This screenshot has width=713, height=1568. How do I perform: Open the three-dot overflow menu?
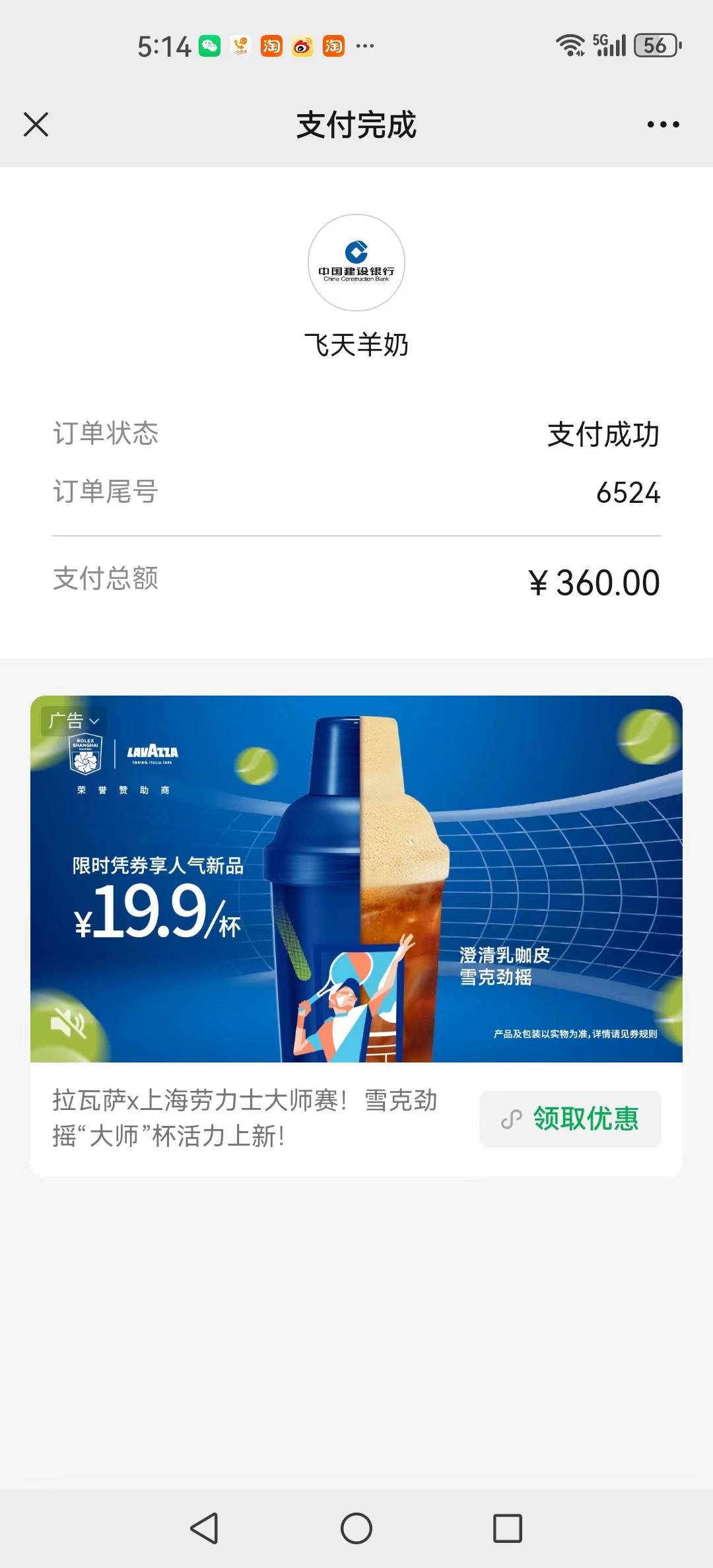coord(663,124)
